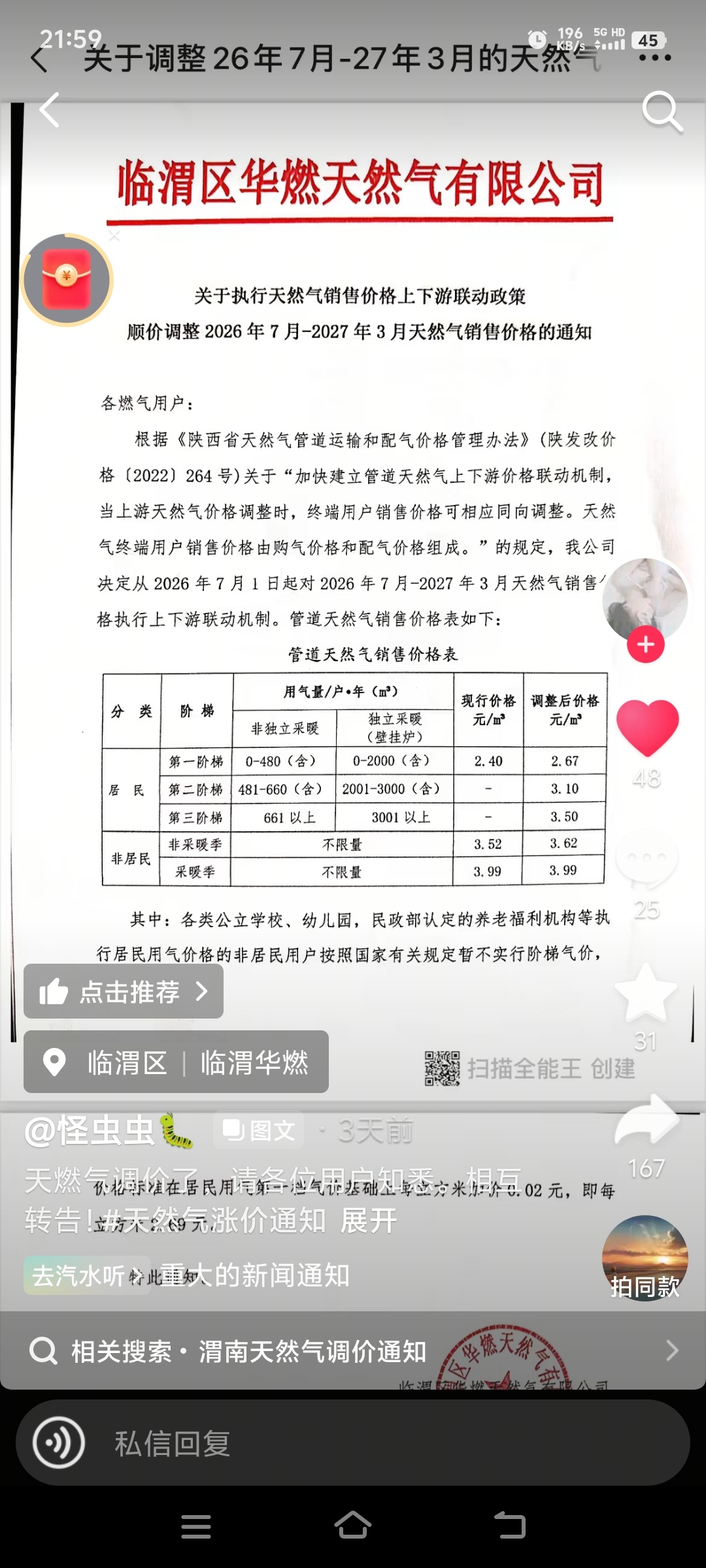The height and width of the screenshot is (1568, 706).
Task: Like this post with the heart
Action: (x=648, y=727)
